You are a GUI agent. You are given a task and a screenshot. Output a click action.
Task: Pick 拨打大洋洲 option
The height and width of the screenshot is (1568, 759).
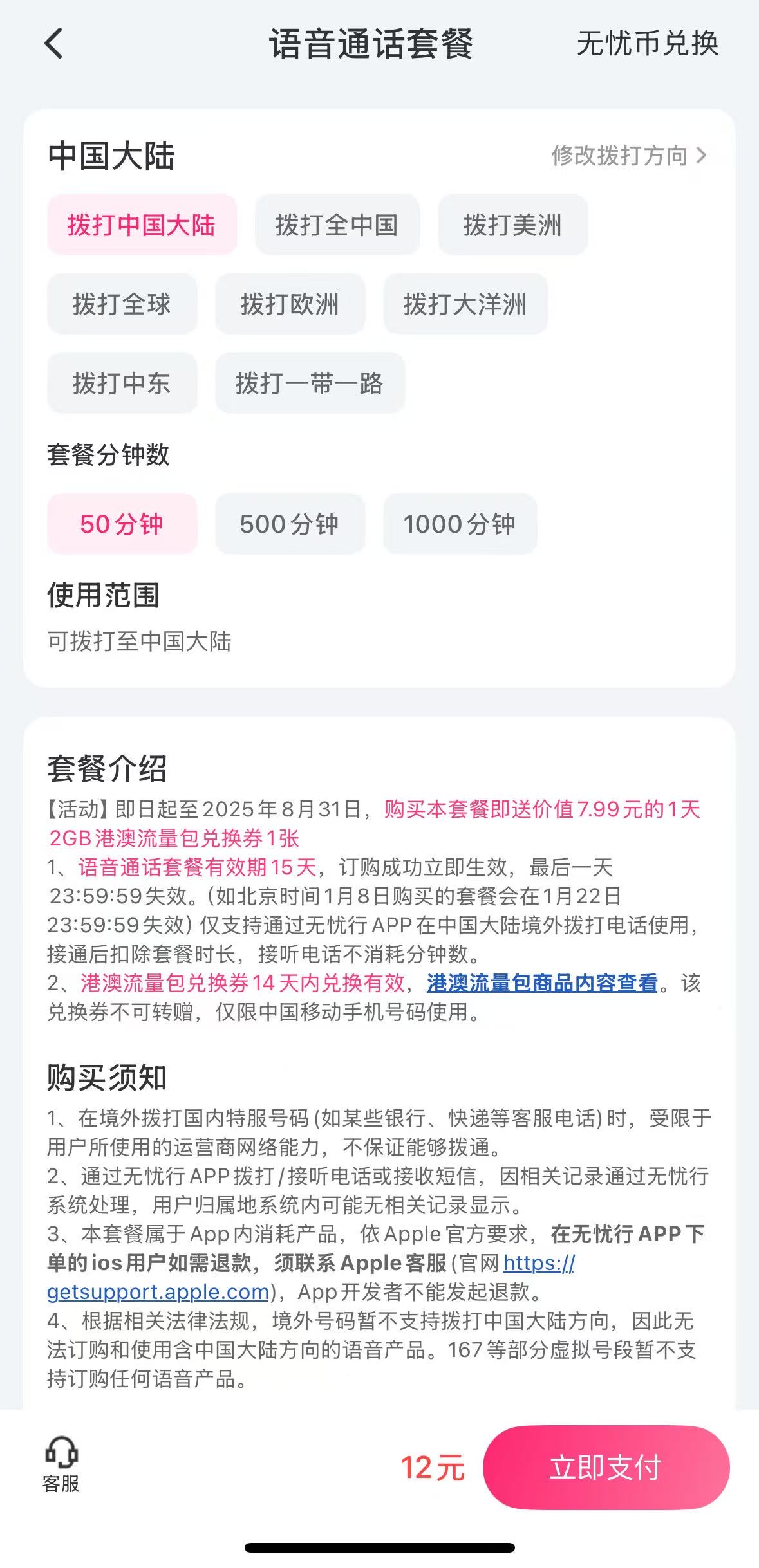465,304
